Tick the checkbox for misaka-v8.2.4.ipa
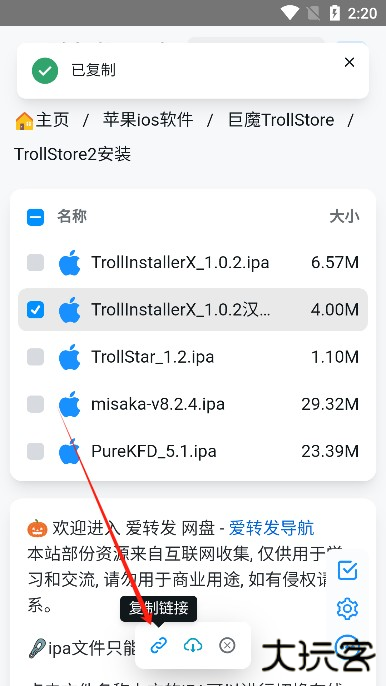Image resolution: width=386 pixels, height=686 pixels. (35, 404)
